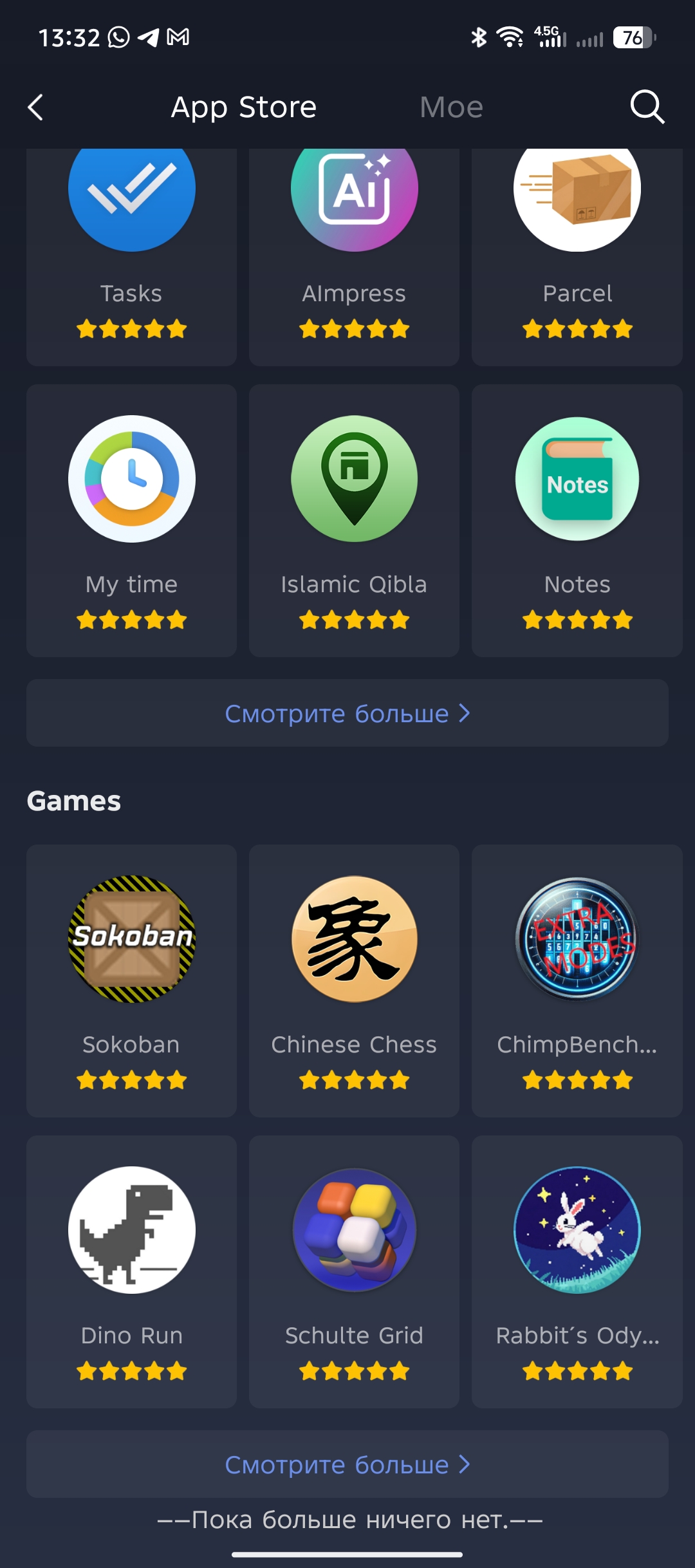
Task: Open the Schulte Grid game
Action: coord(354,1271)
